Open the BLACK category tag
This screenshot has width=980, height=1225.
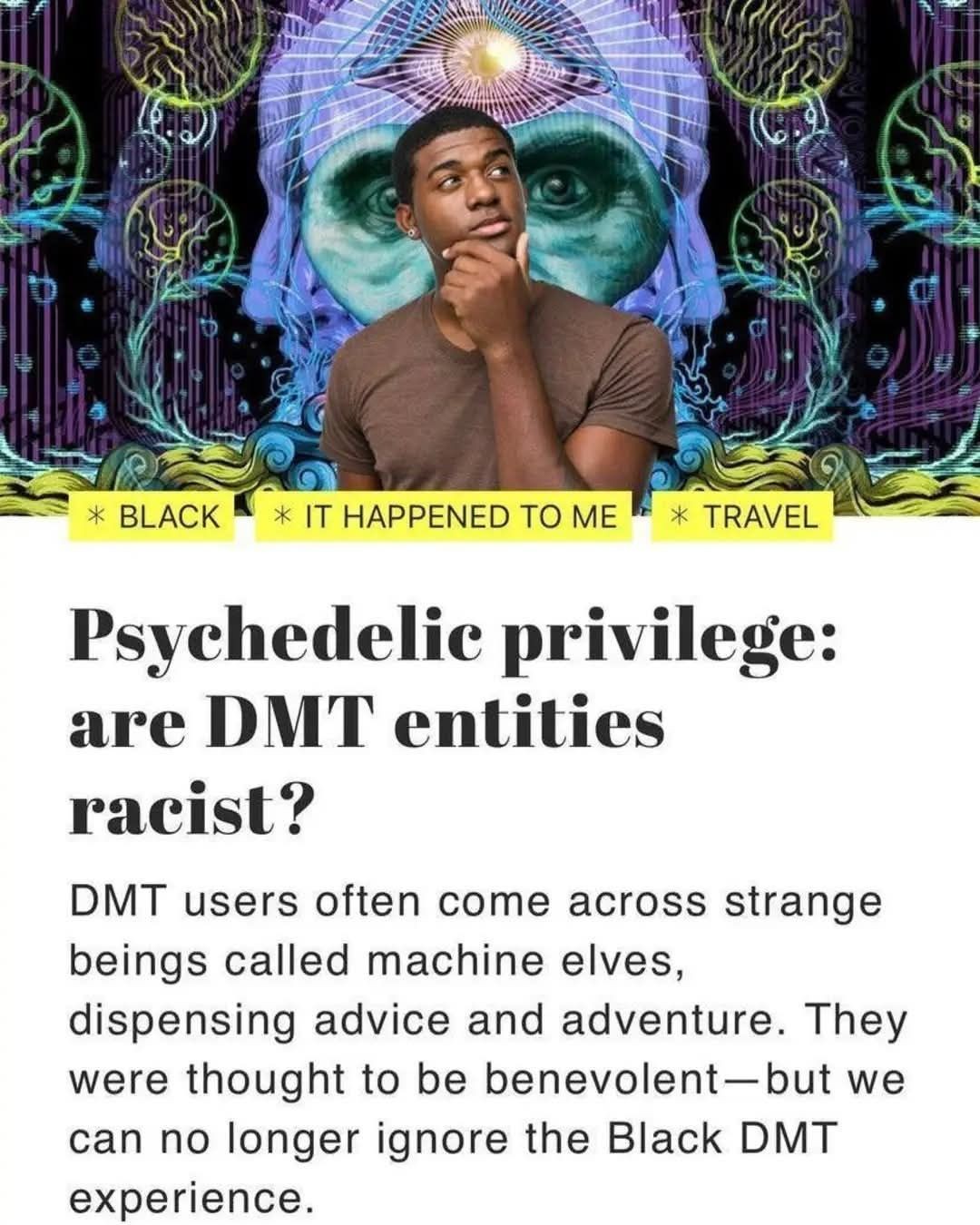point(152,516)
